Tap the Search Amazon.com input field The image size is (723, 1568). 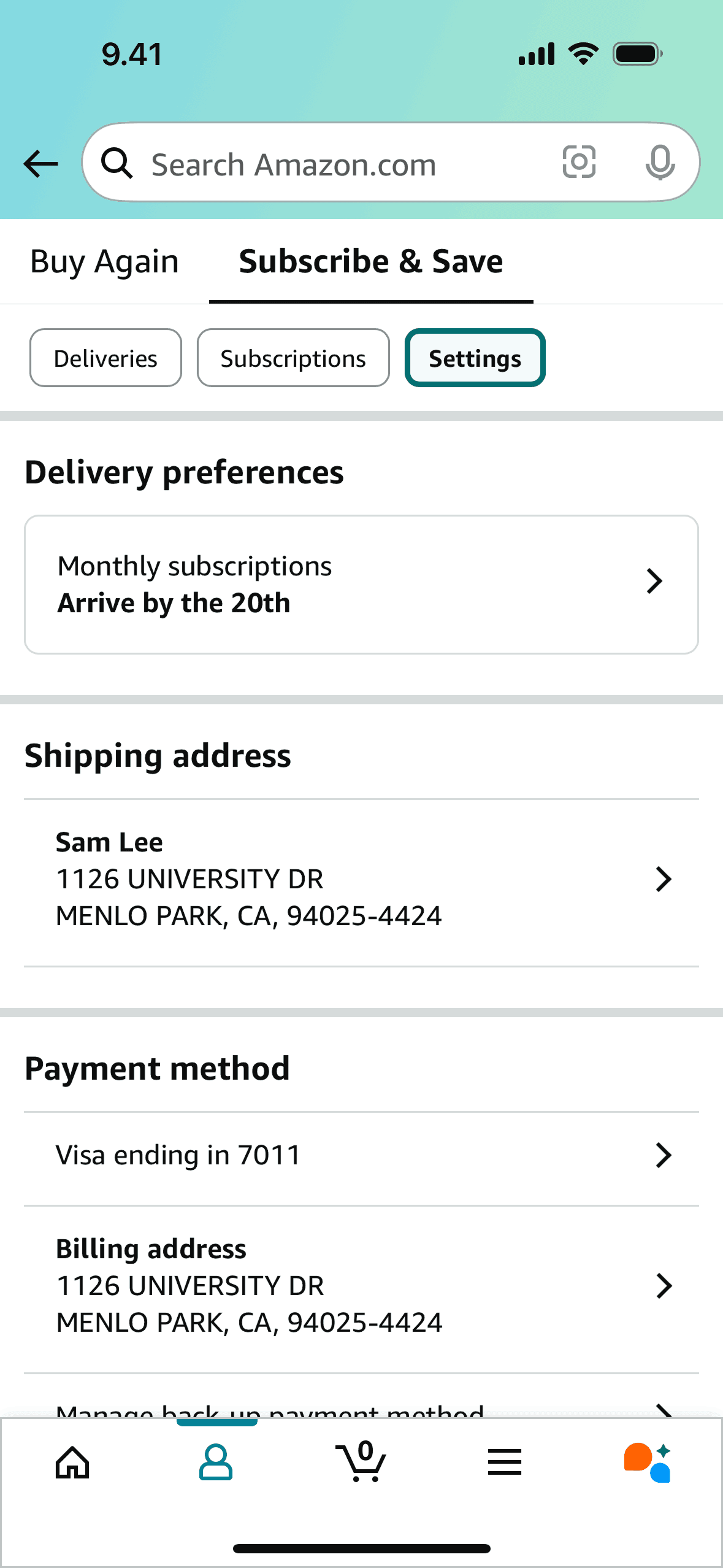[343, 163]
